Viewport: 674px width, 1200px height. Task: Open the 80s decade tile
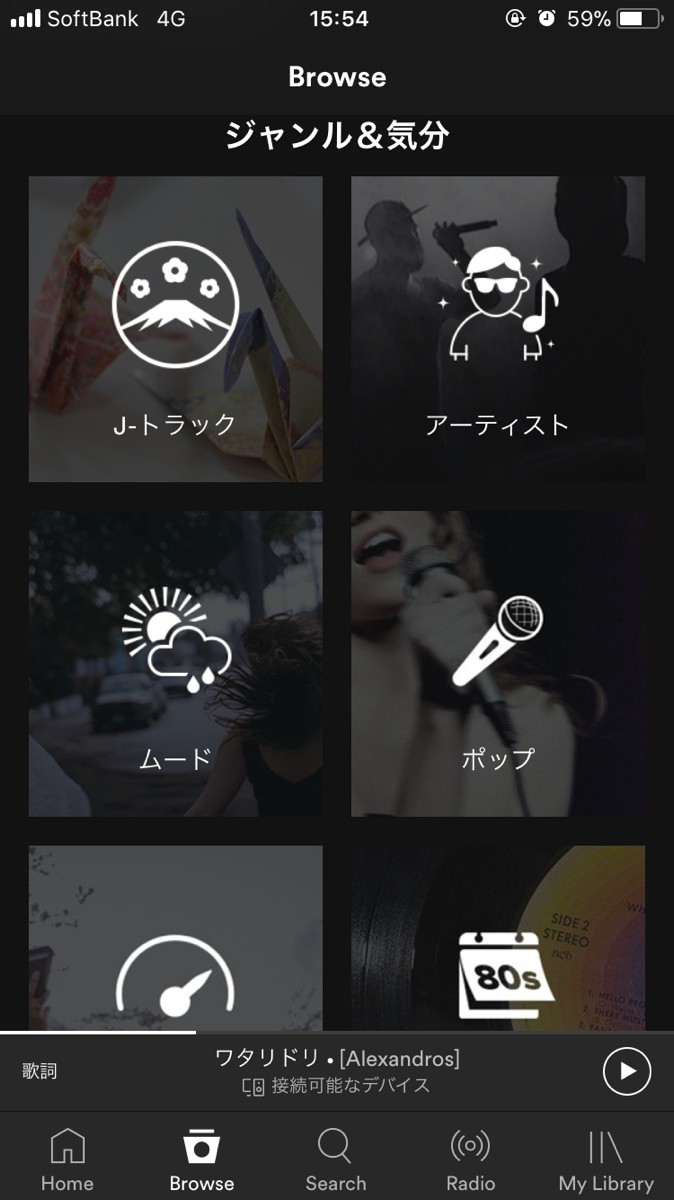[x=497, y=938]
